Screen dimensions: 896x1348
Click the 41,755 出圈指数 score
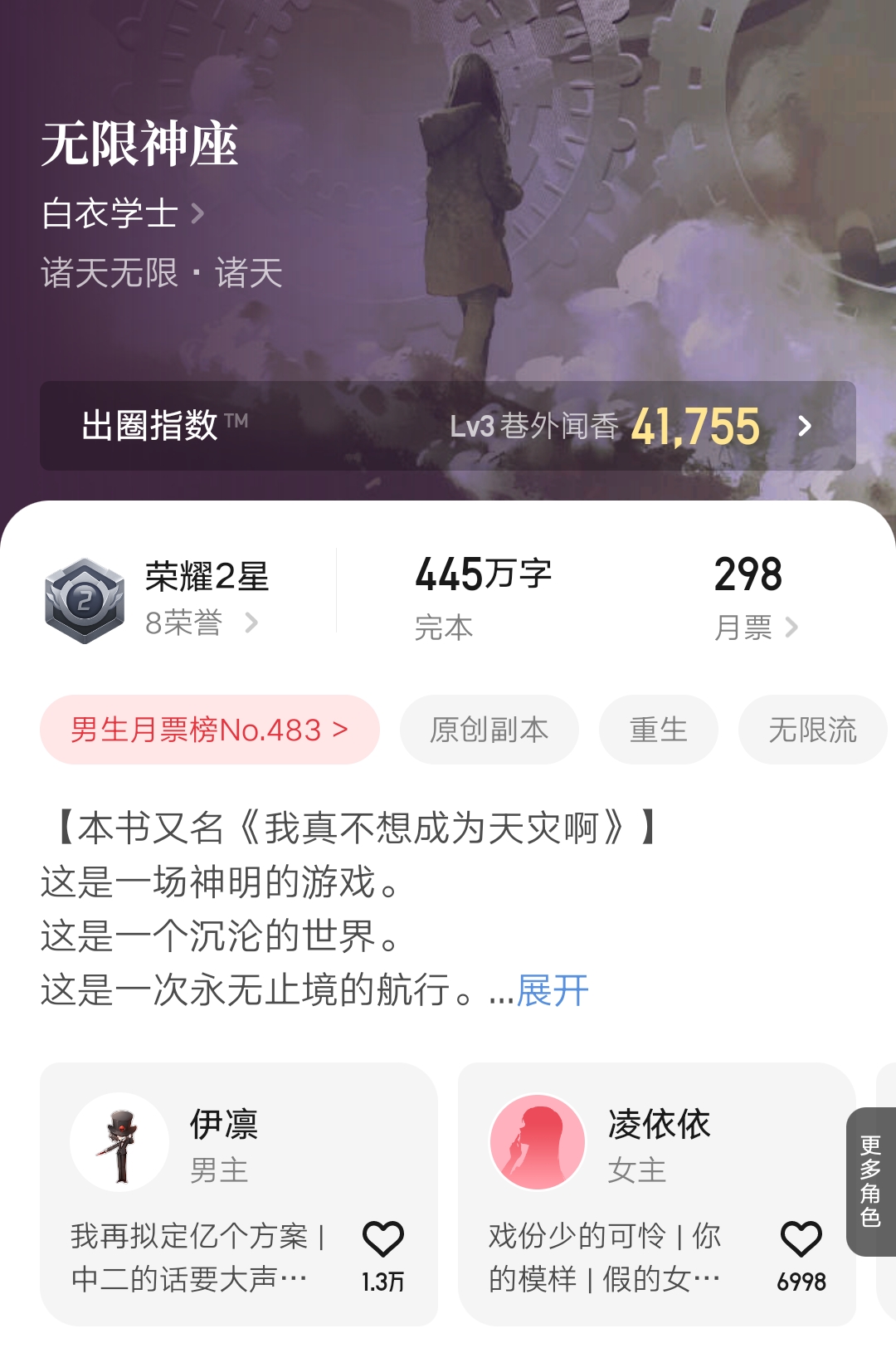point(695,426)
